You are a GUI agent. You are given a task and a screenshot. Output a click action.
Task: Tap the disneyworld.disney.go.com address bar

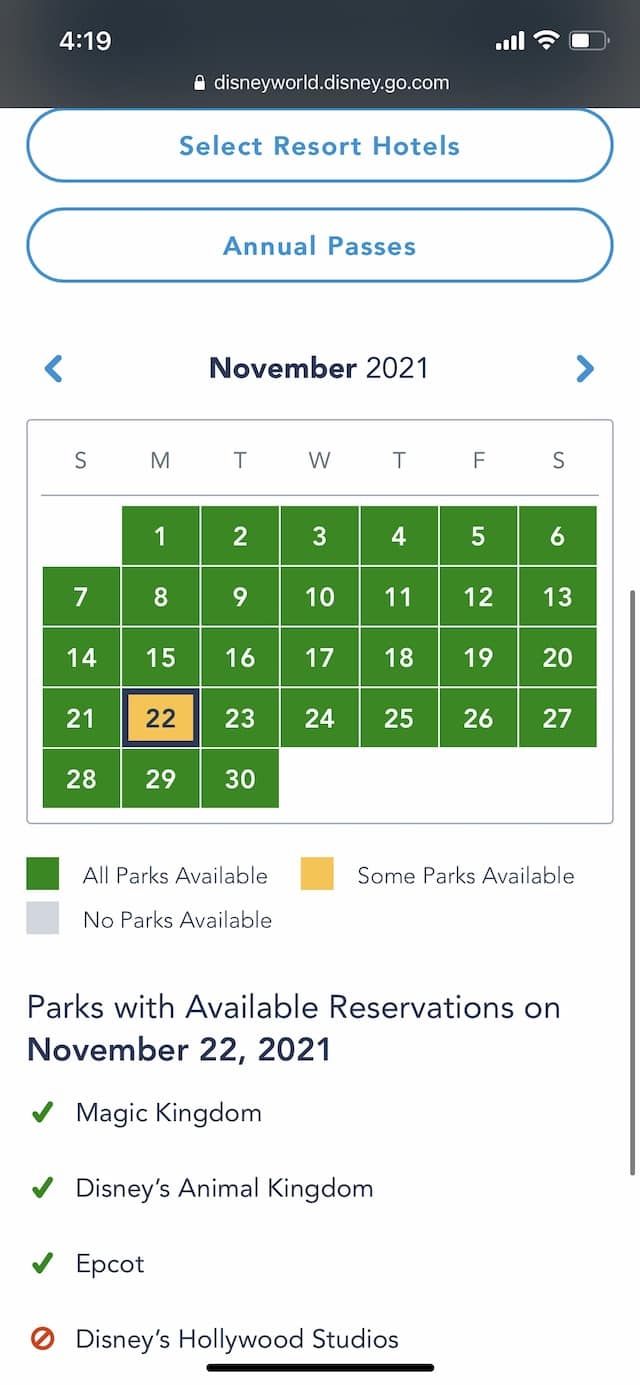(x=320, y=82)
